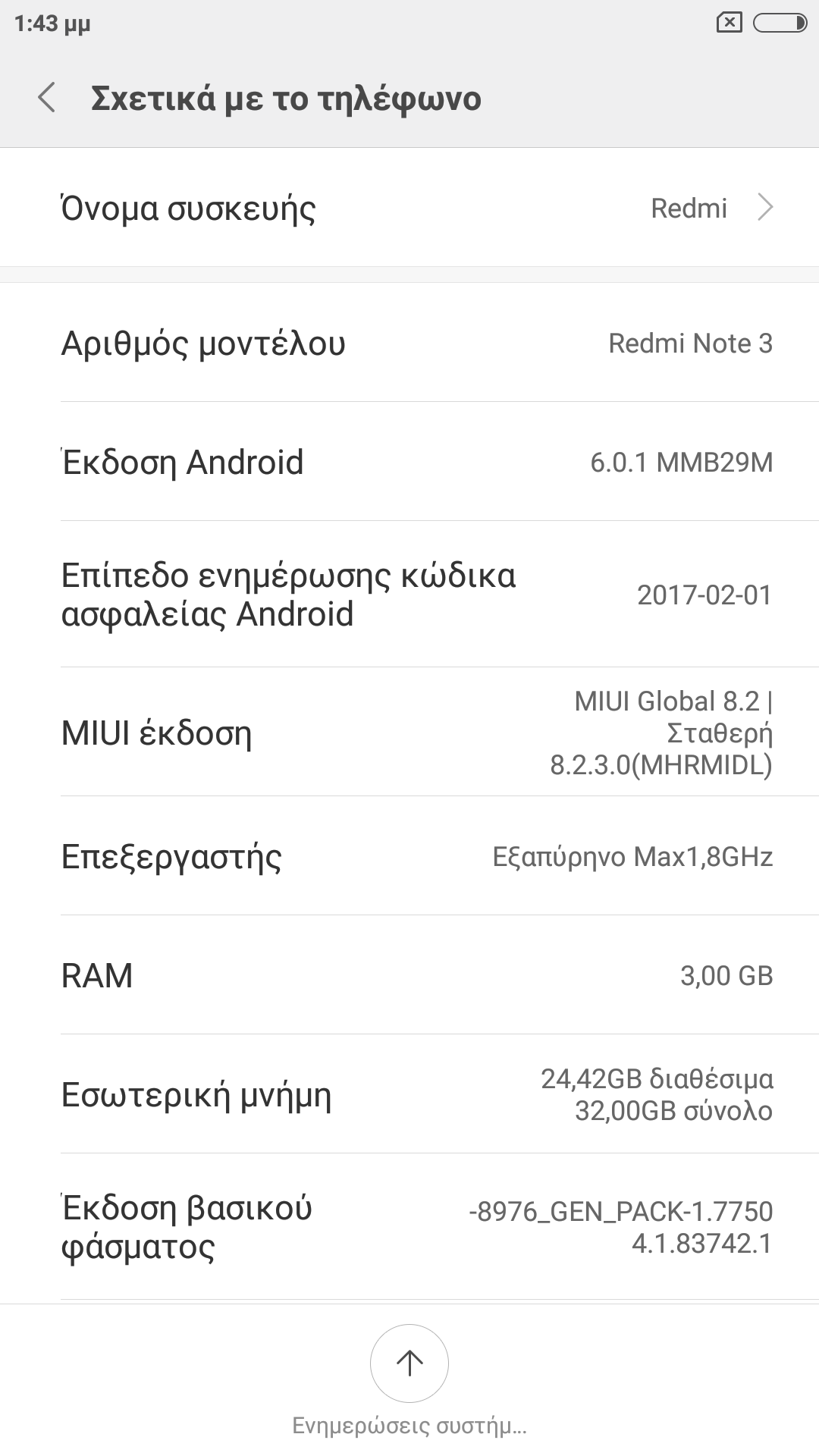Open Επίπεδο ενημέρωσης κώδικα ασφαλείας Android

click(x=409, y=595)
